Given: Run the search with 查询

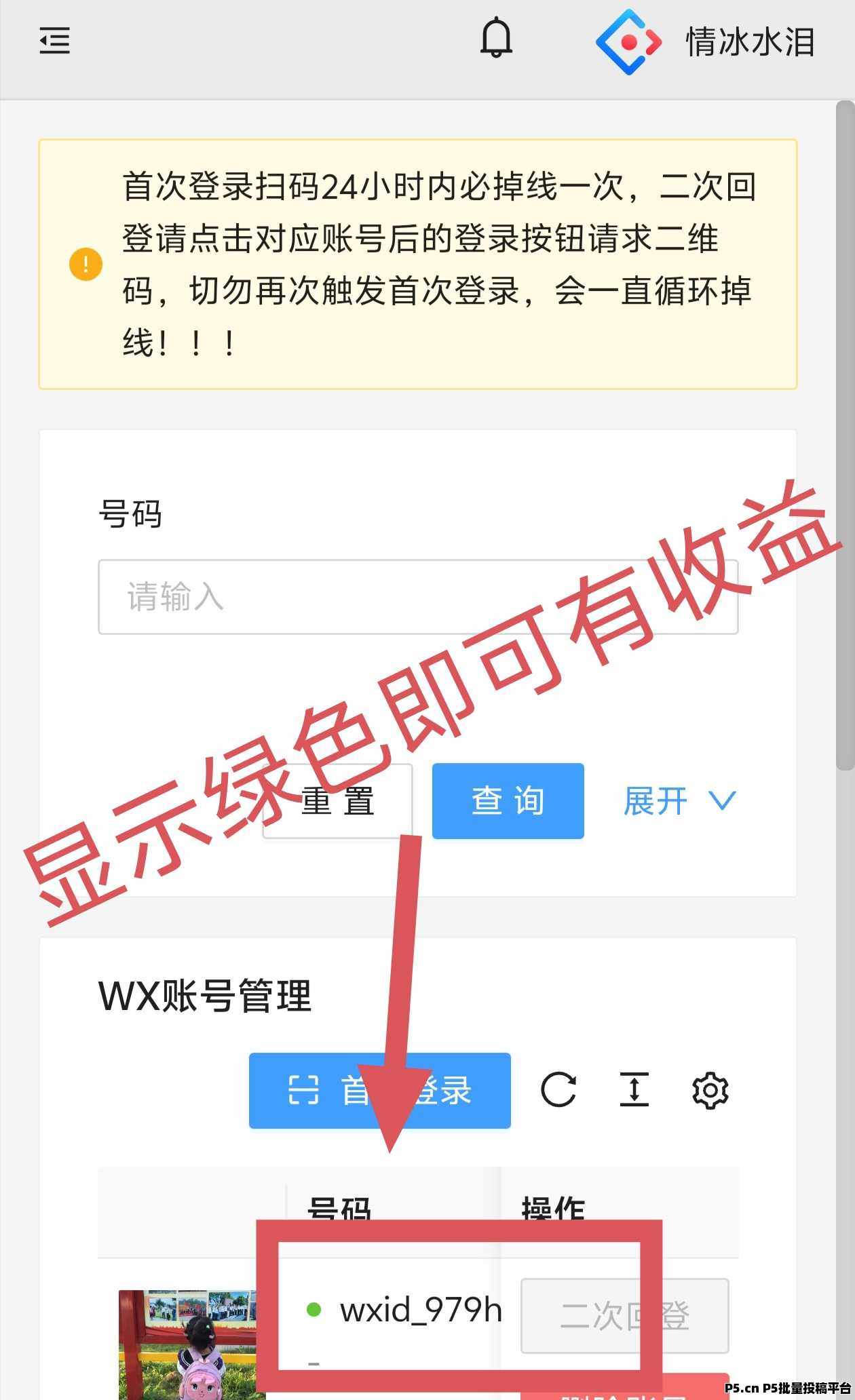Looking at the screenshot, I should tap(508, 801).
